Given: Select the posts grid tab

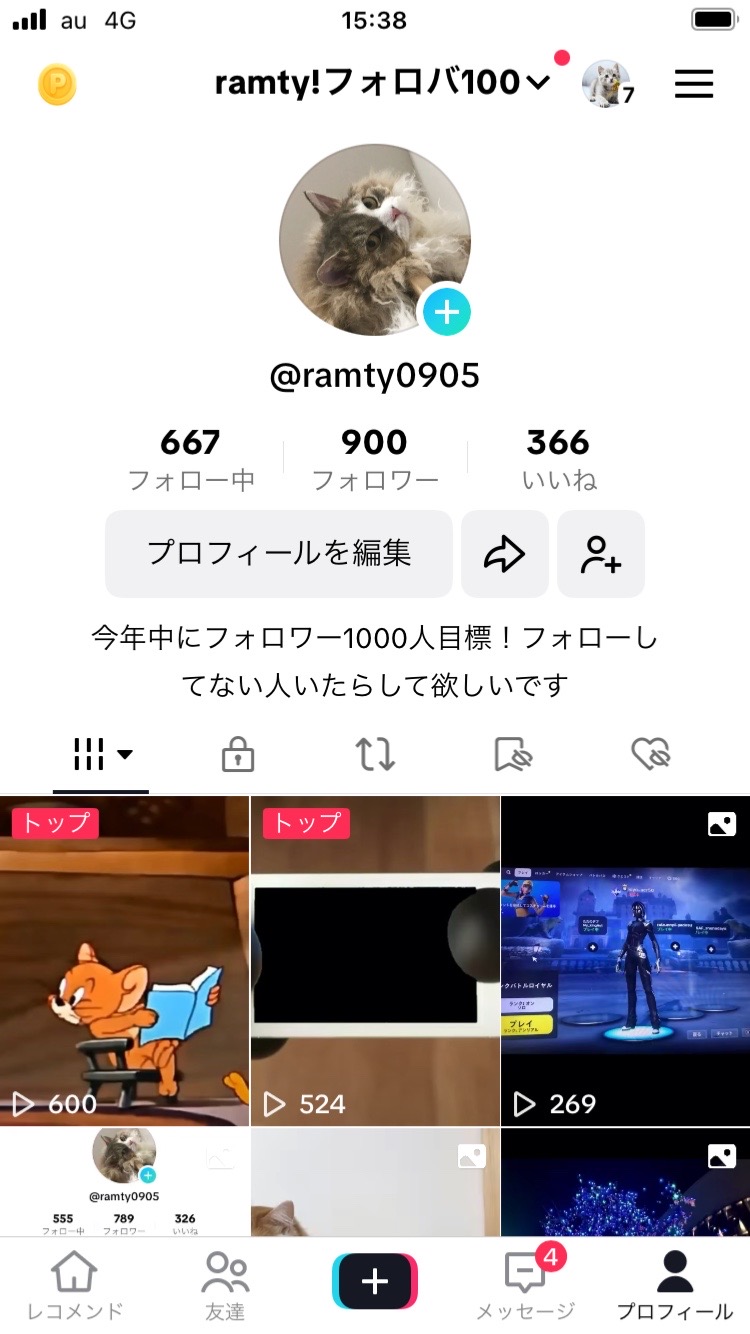Looking at the screenshot, I should tap(101, 755).
